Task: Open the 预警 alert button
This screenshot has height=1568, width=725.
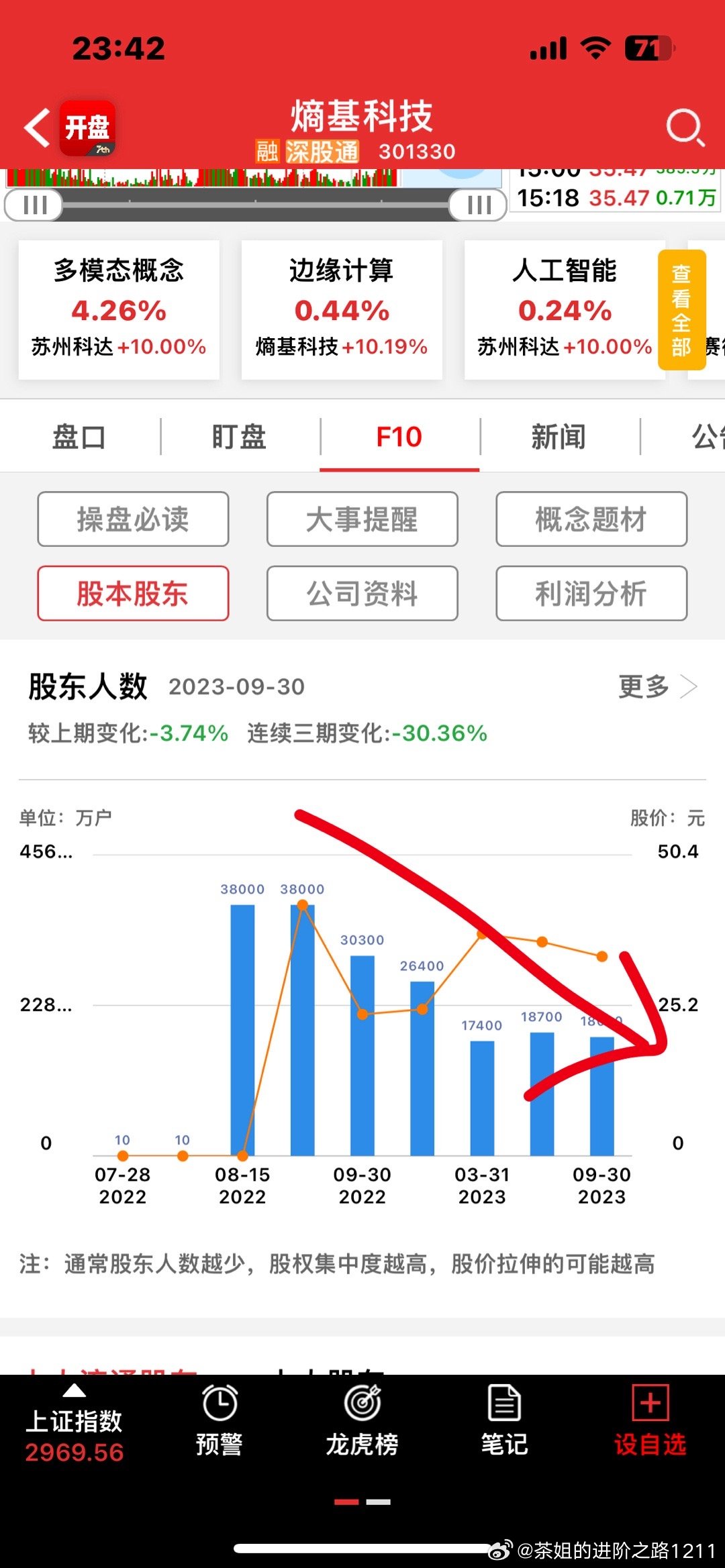Action: click(x=220, y=1420)
